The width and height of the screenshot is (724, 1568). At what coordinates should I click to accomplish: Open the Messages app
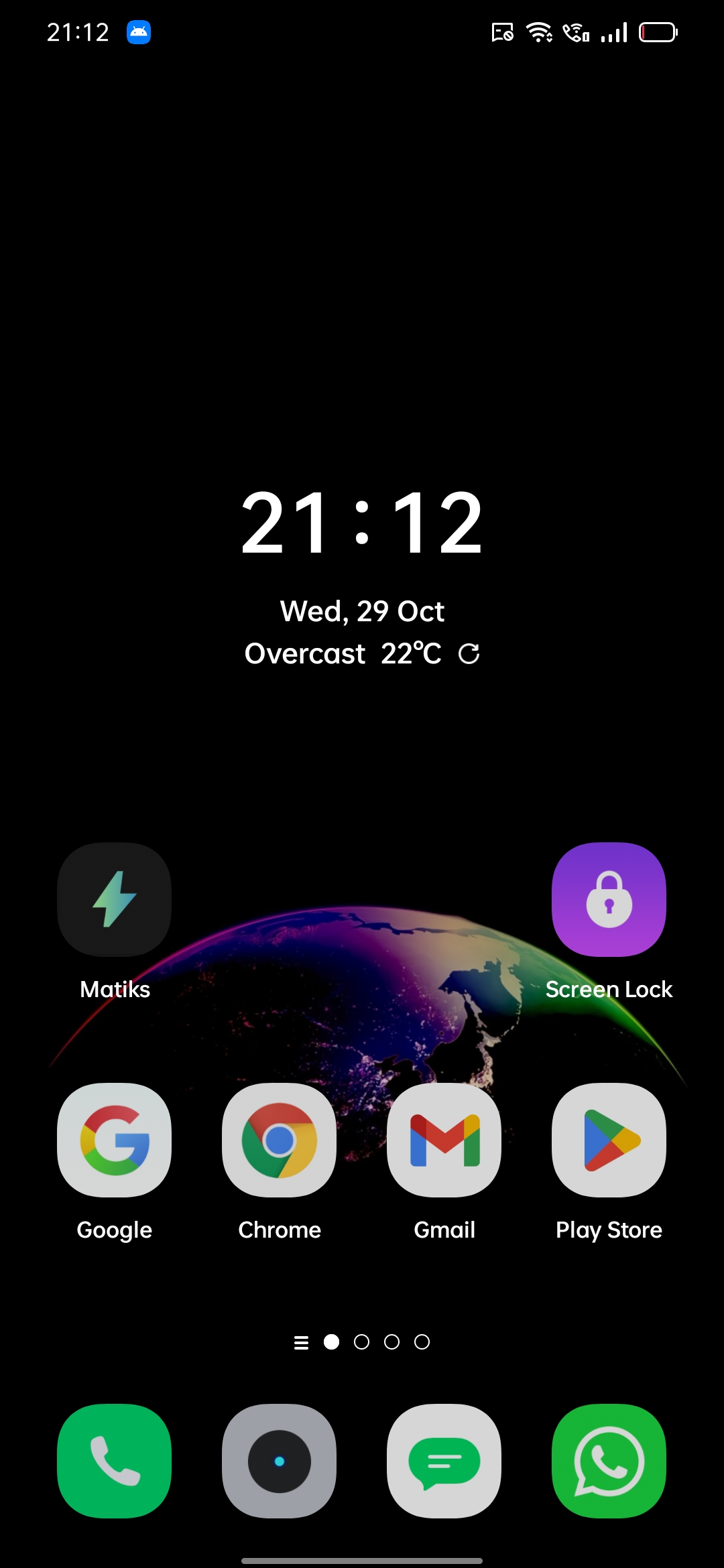444,1461
